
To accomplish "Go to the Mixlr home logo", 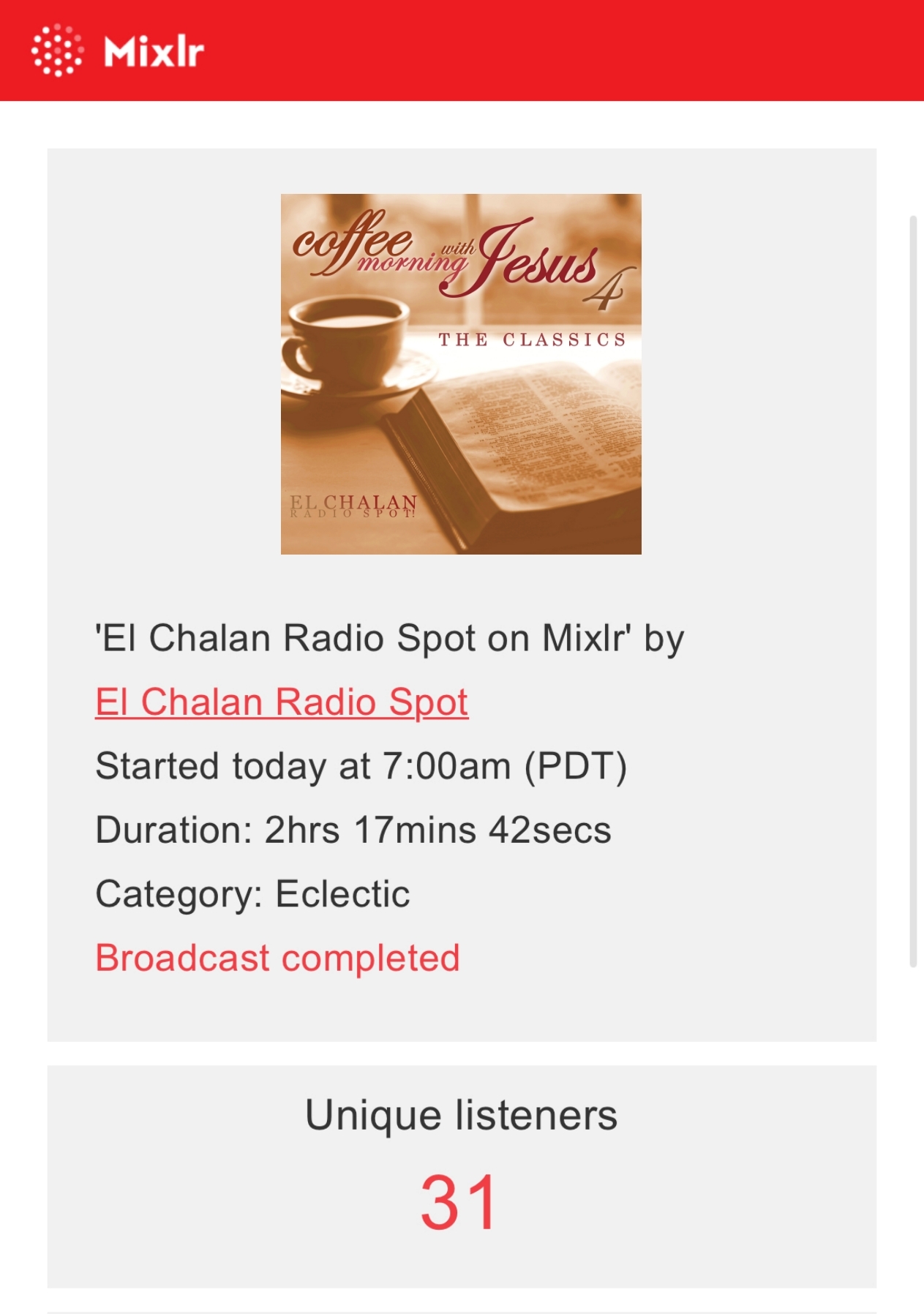I will click(118, 51).
